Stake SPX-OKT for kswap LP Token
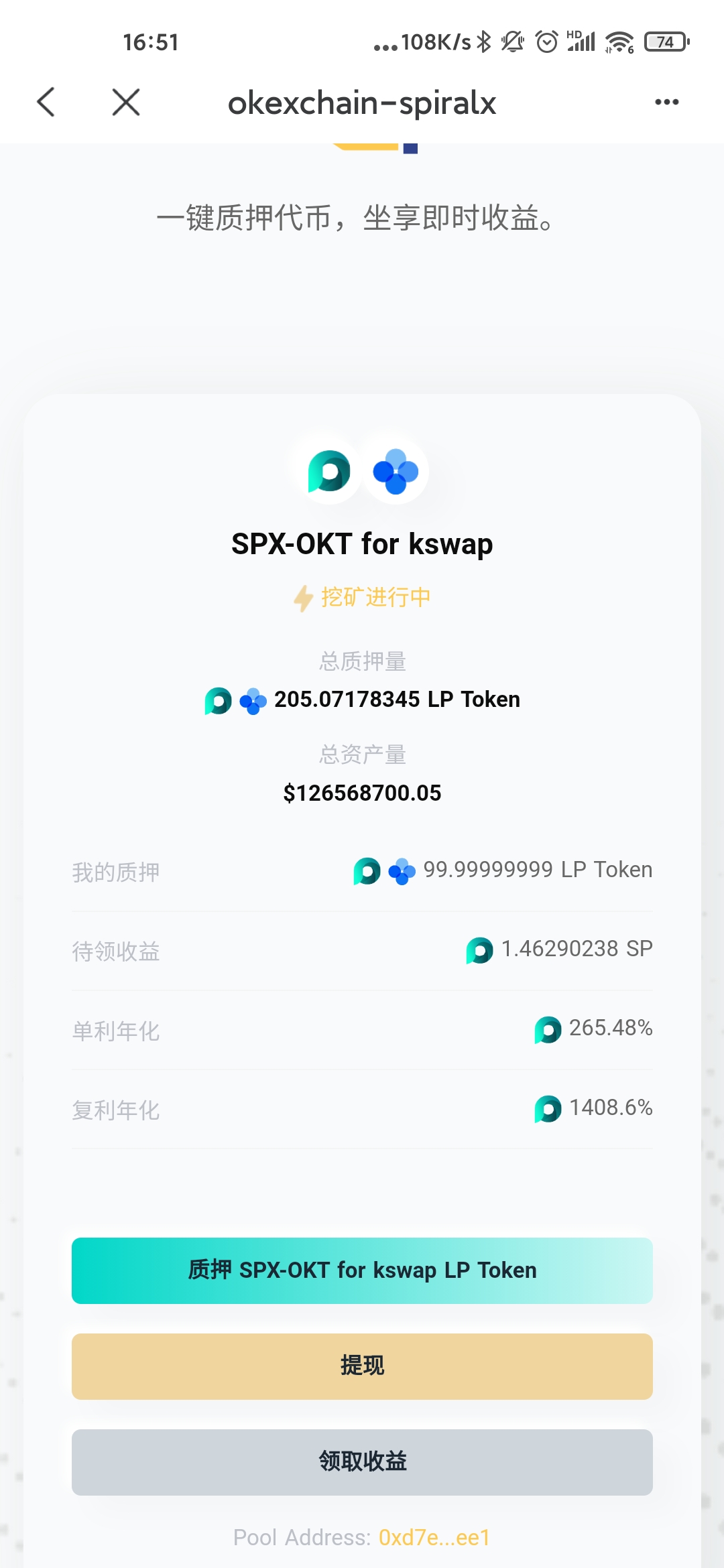 tap(362, 1270)
